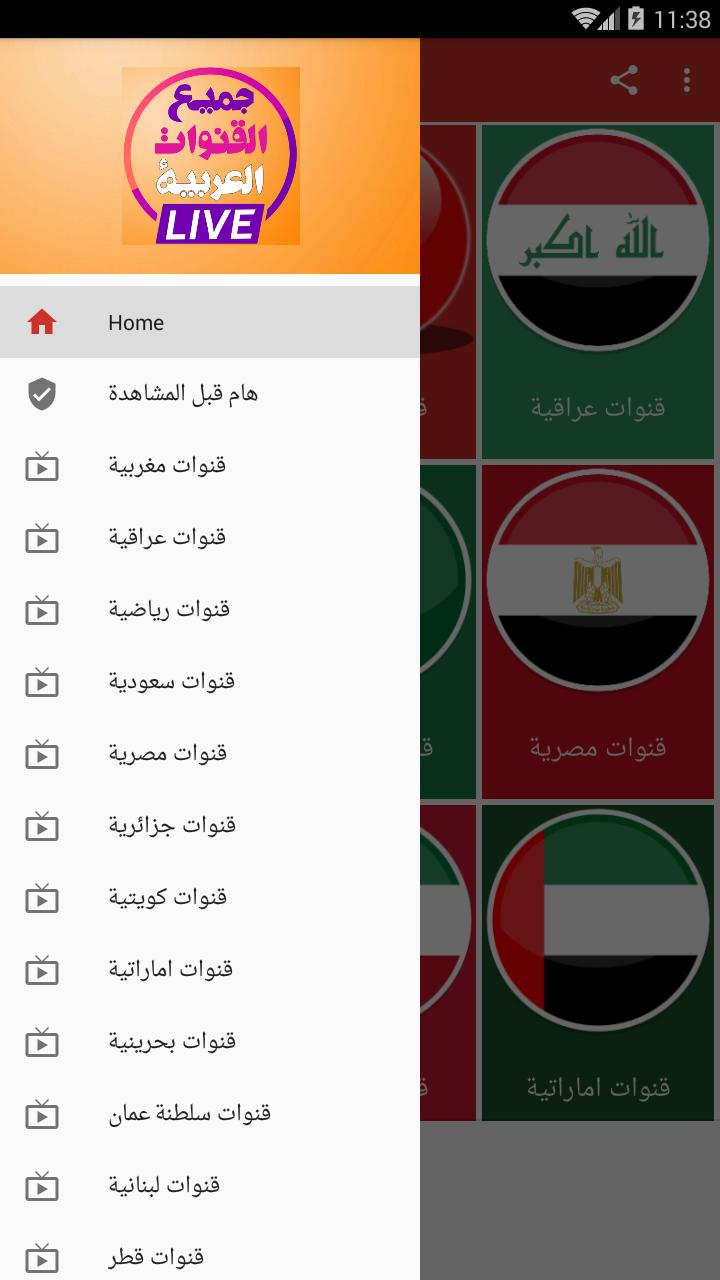Open قنوات سعودية from the menu
This screenshot has width=720, height=1280.
(x=210, y=682)
